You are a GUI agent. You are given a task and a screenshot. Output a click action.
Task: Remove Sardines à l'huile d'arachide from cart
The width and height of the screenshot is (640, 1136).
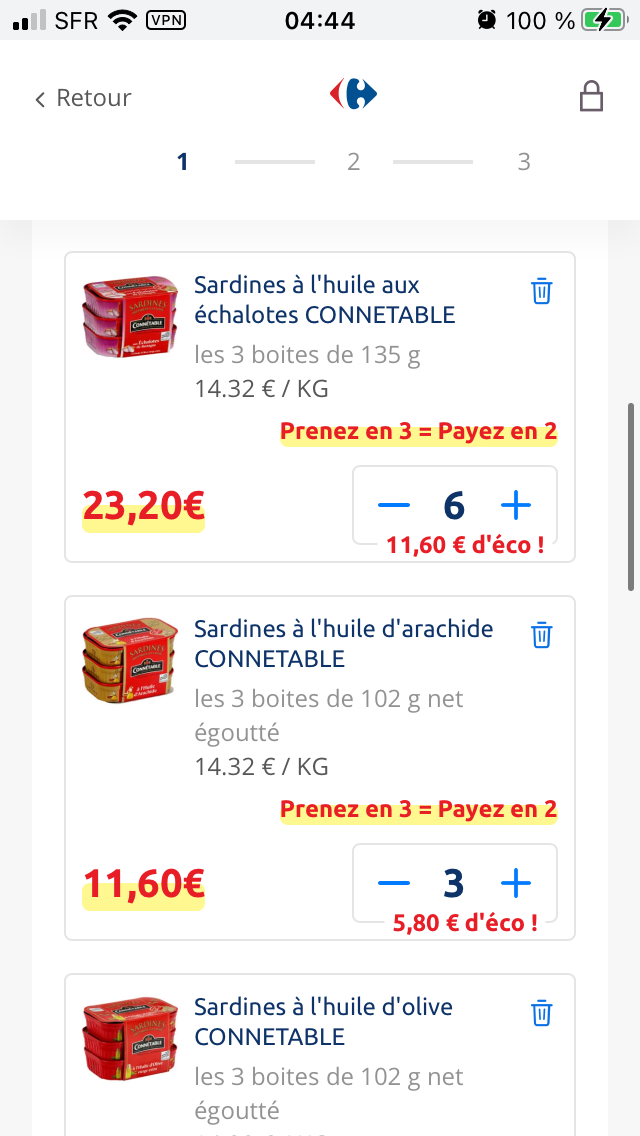[541, 635]
